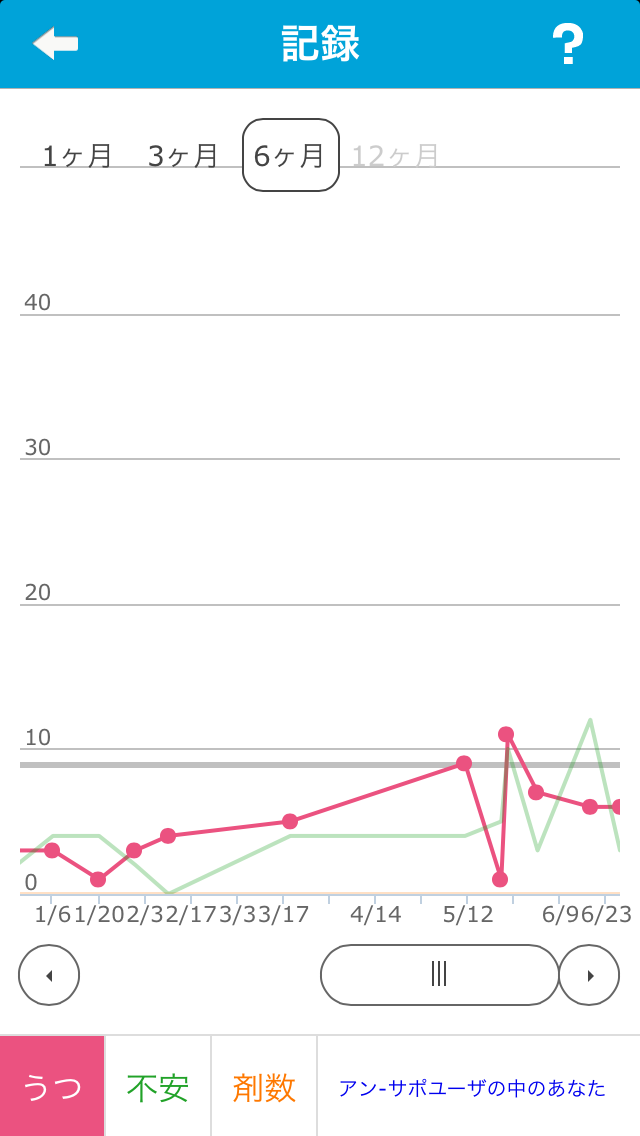Show the 不安 graph tab

158,1086
